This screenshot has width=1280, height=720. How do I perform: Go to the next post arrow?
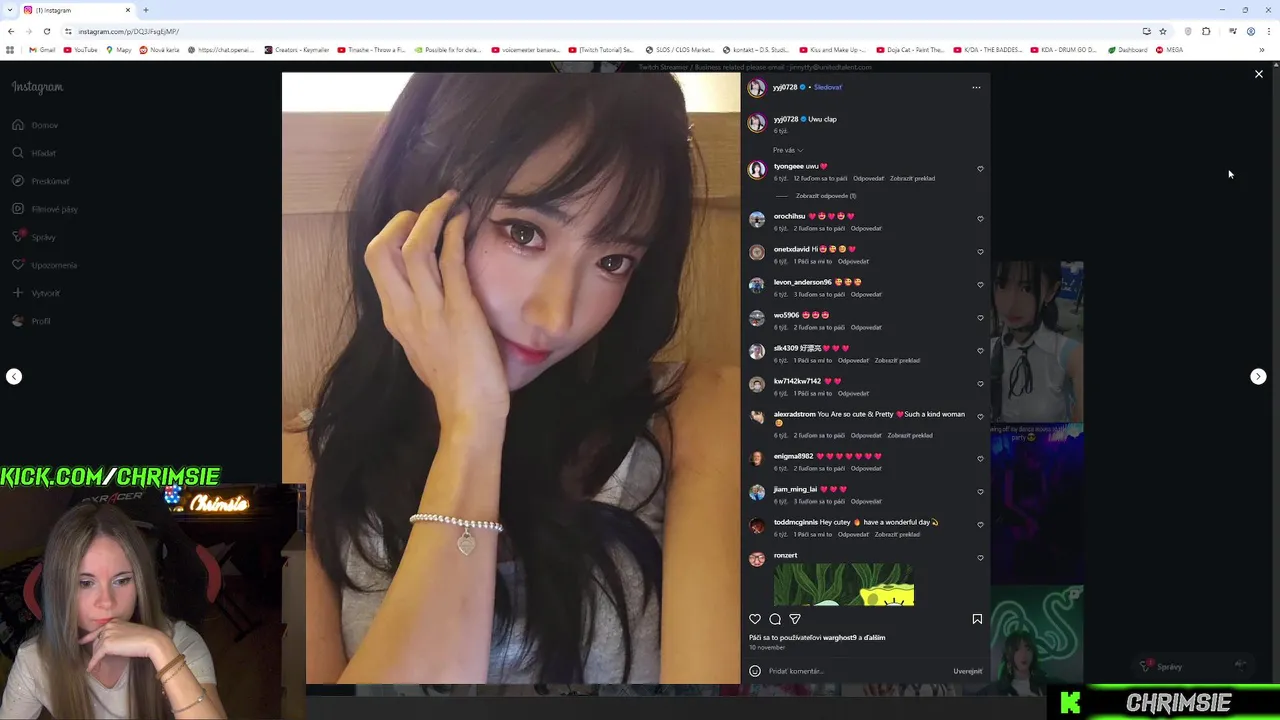tap(1258, 376)
